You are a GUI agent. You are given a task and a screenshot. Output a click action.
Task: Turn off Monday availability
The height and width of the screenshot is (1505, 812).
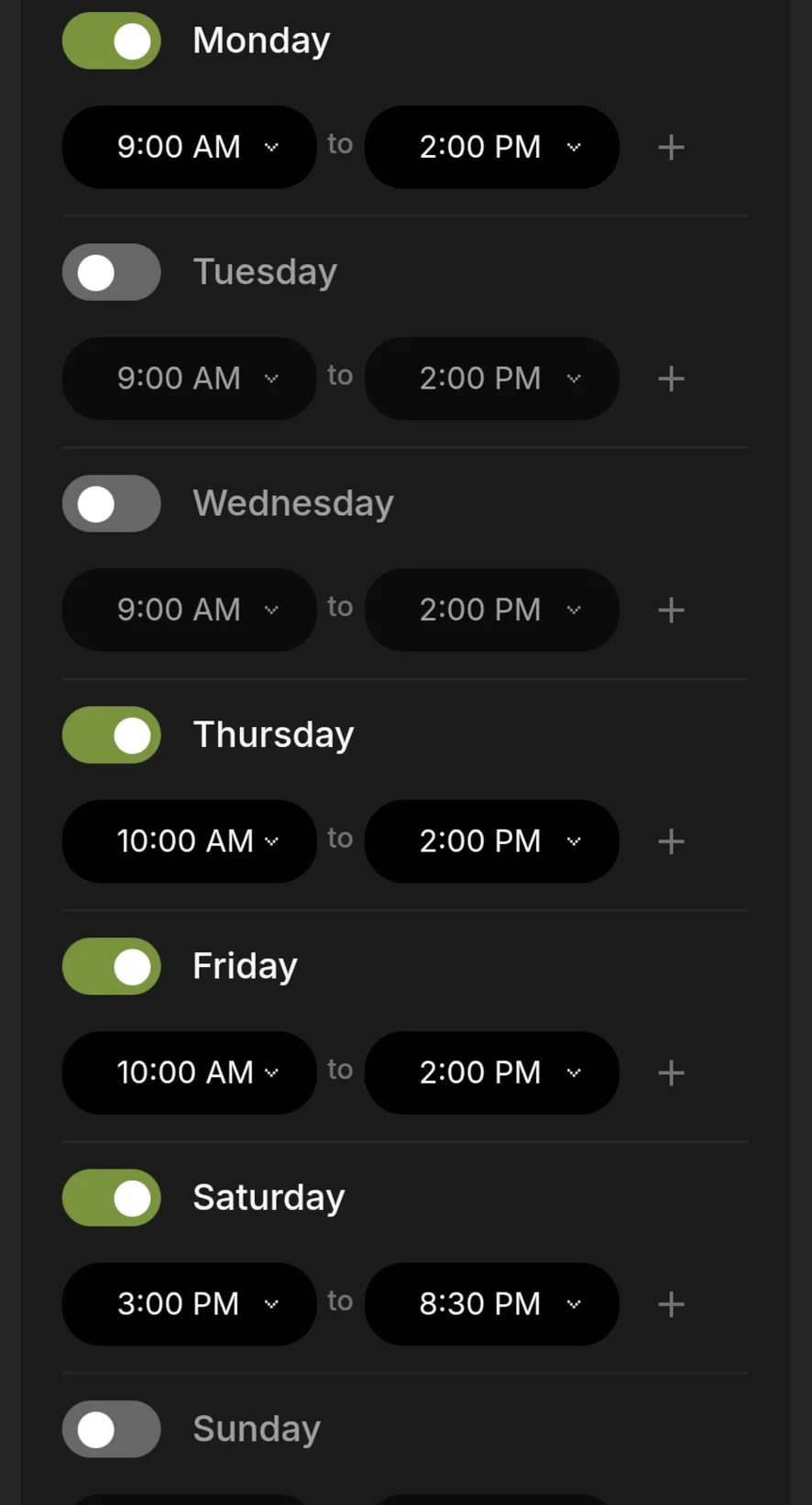click(x=112, y=41)
